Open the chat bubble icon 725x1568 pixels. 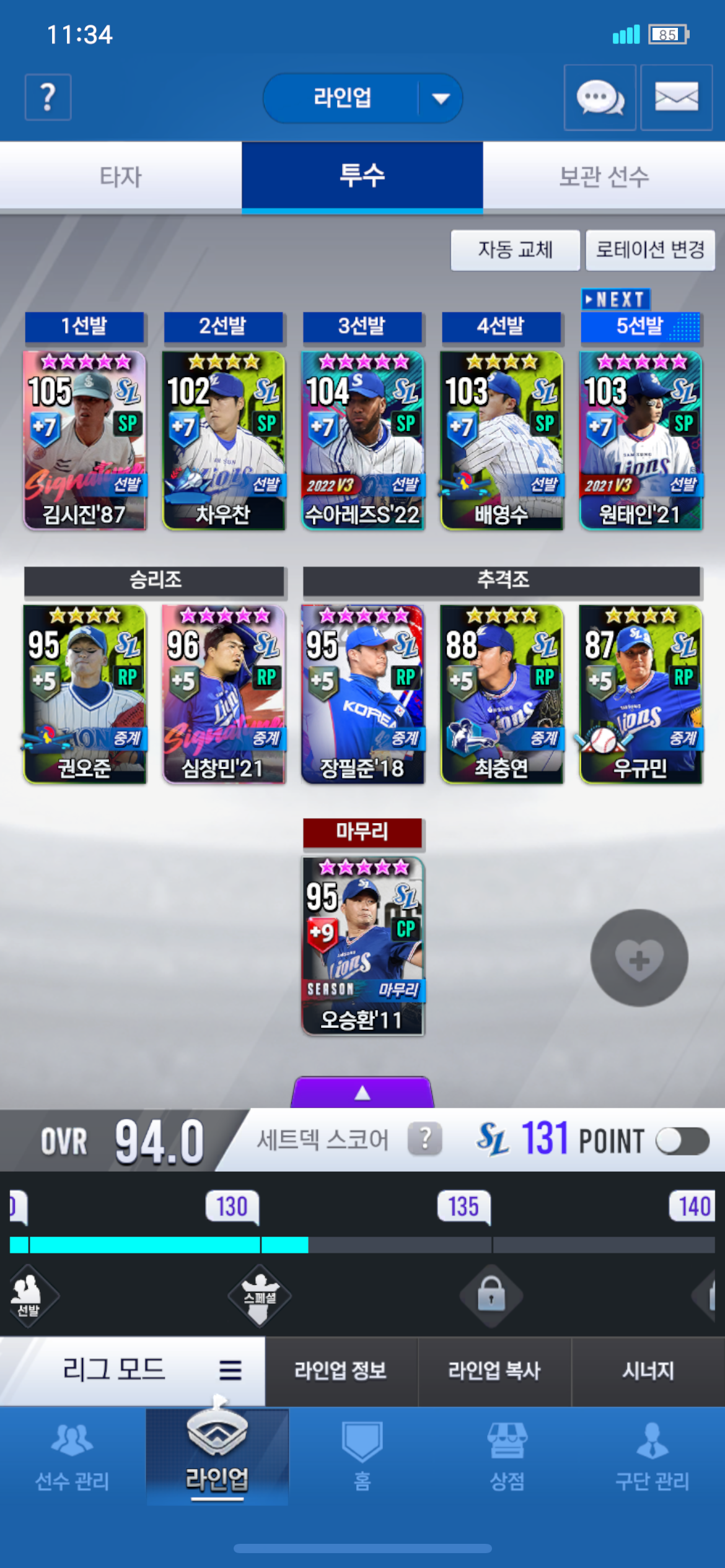[x=600, y=97]
